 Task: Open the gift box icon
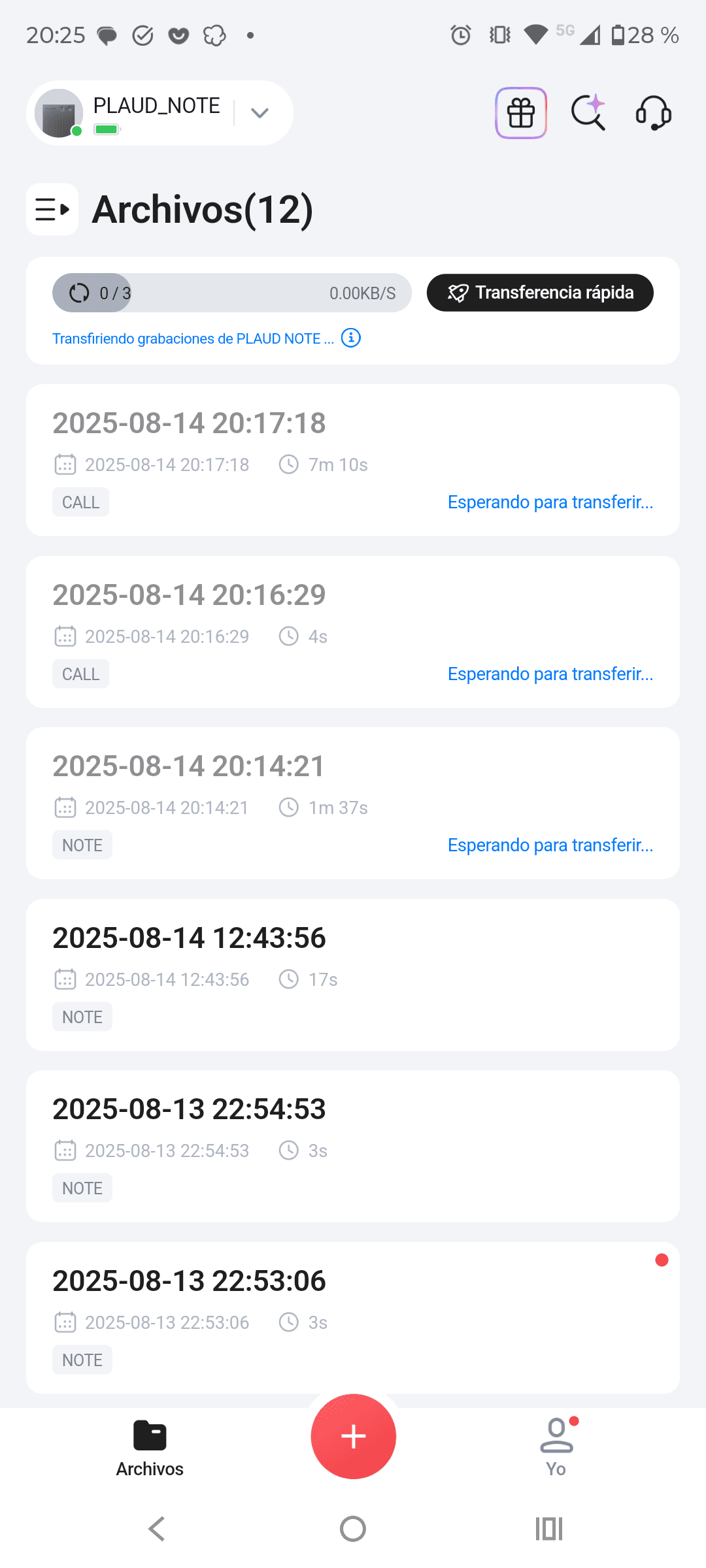pyautogui.click(x=521, y=113)
